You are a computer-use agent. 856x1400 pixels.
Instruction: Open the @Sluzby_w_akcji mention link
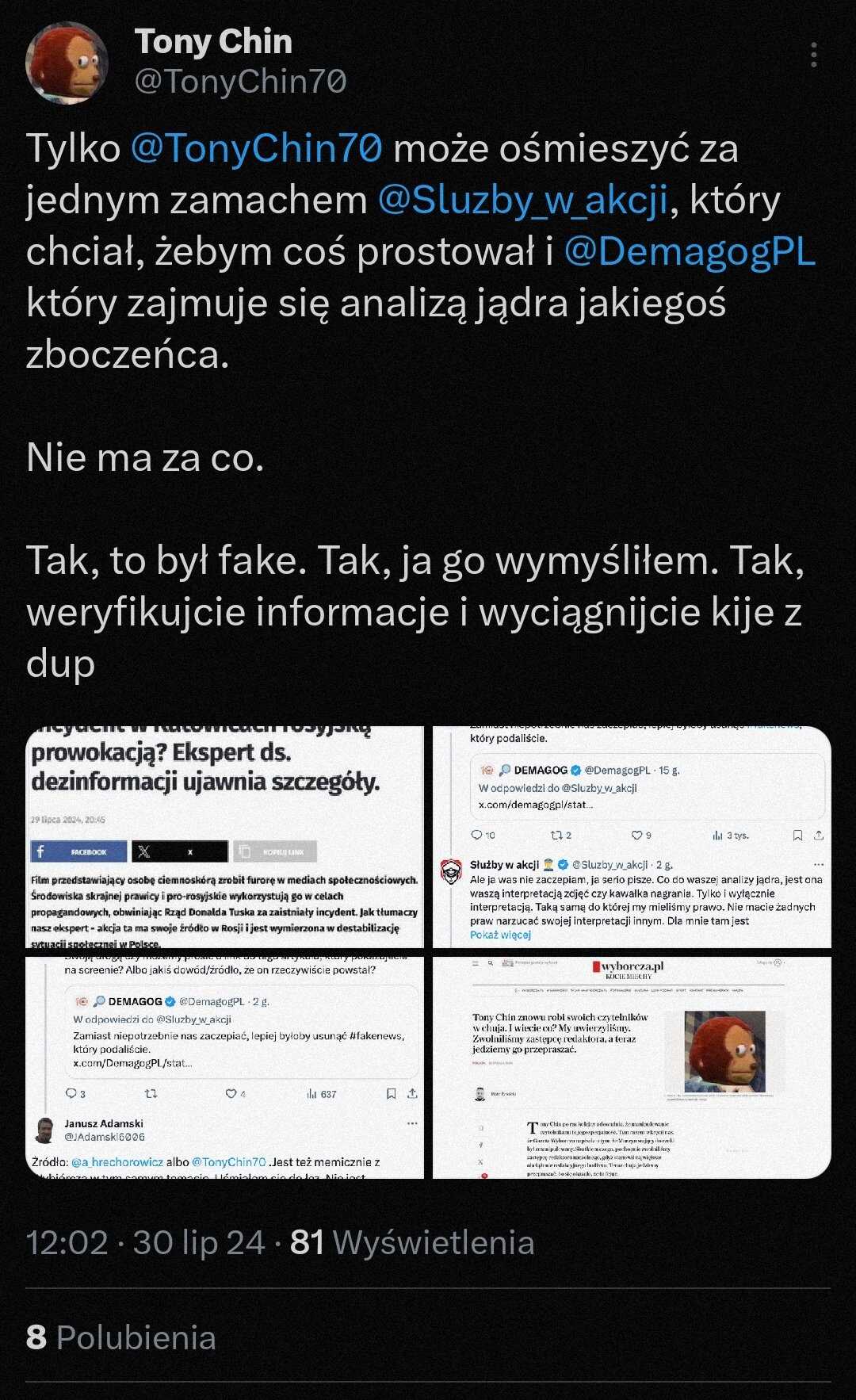523,200
